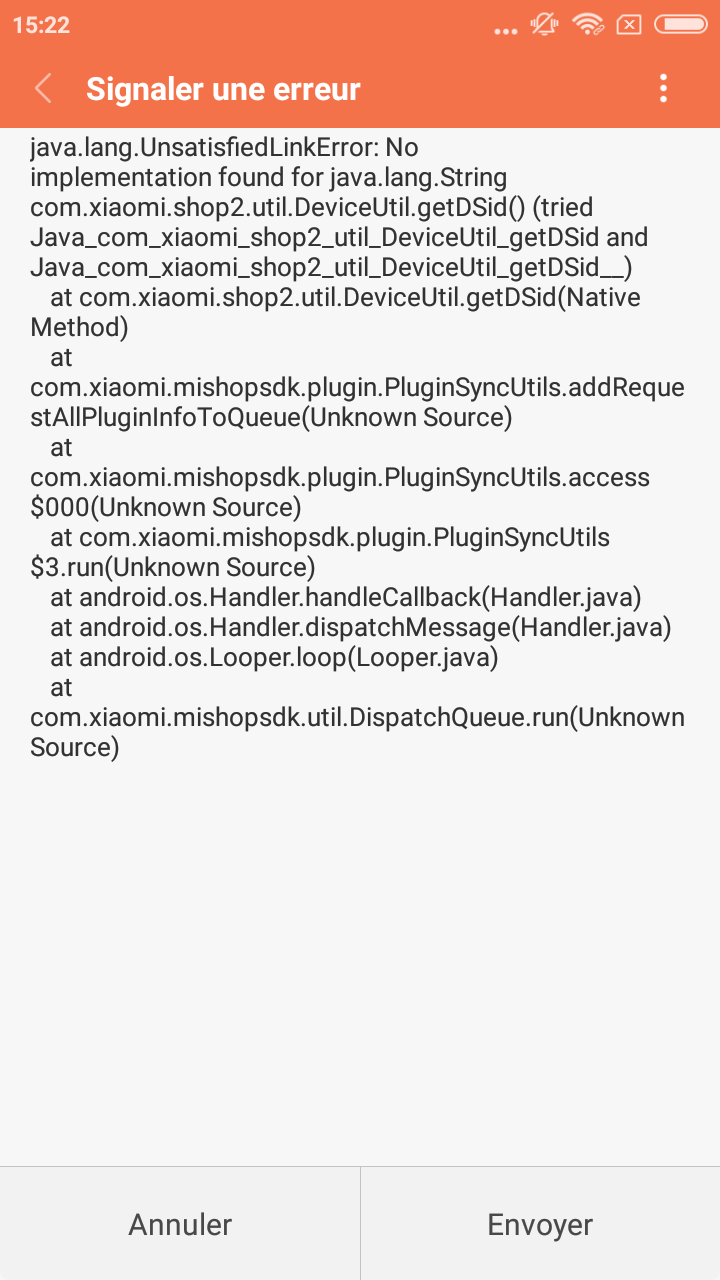Send the error report with Envoyer
Screen dimensions: 720x1280
coord(540,1224)
